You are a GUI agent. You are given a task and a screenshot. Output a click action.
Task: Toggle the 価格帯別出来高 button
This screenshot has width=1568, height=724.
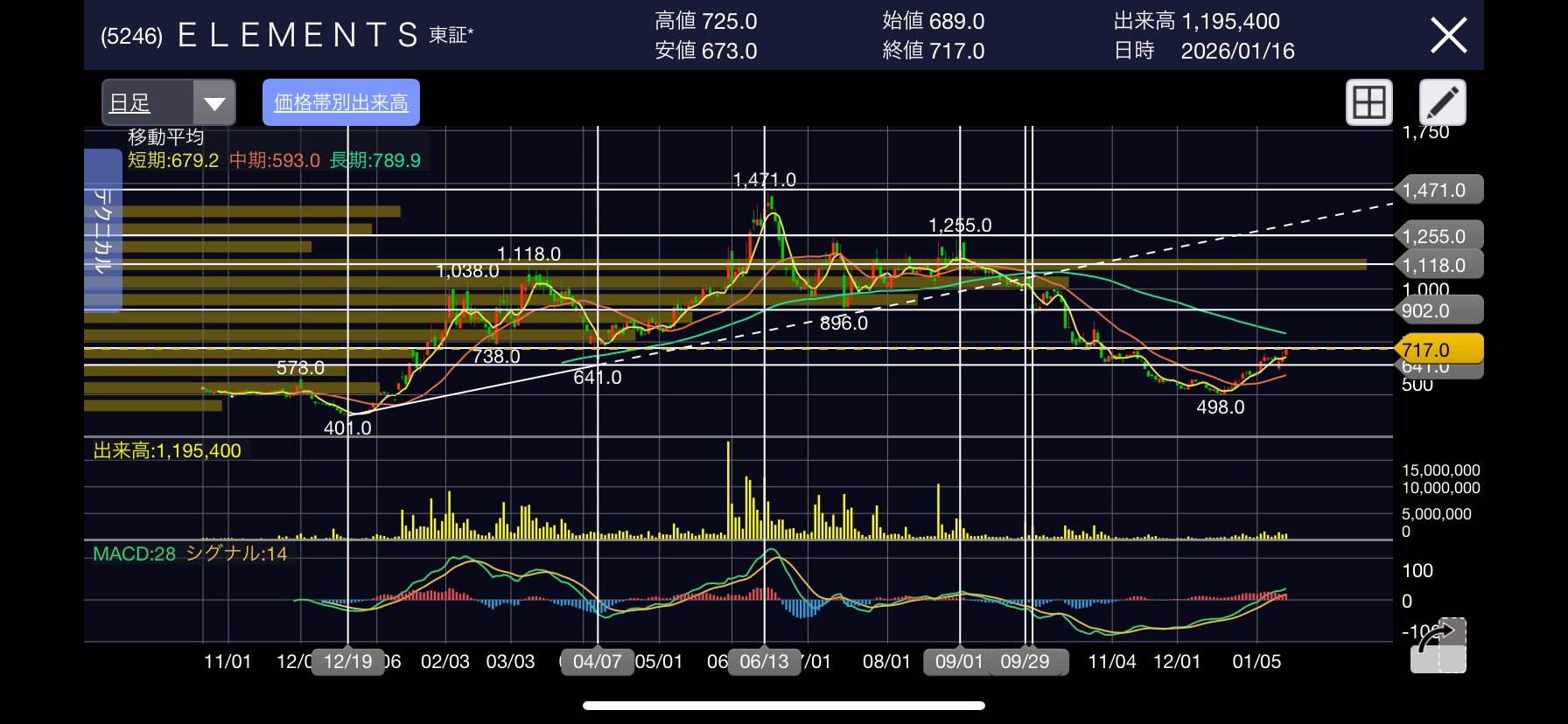pos(341,103)
